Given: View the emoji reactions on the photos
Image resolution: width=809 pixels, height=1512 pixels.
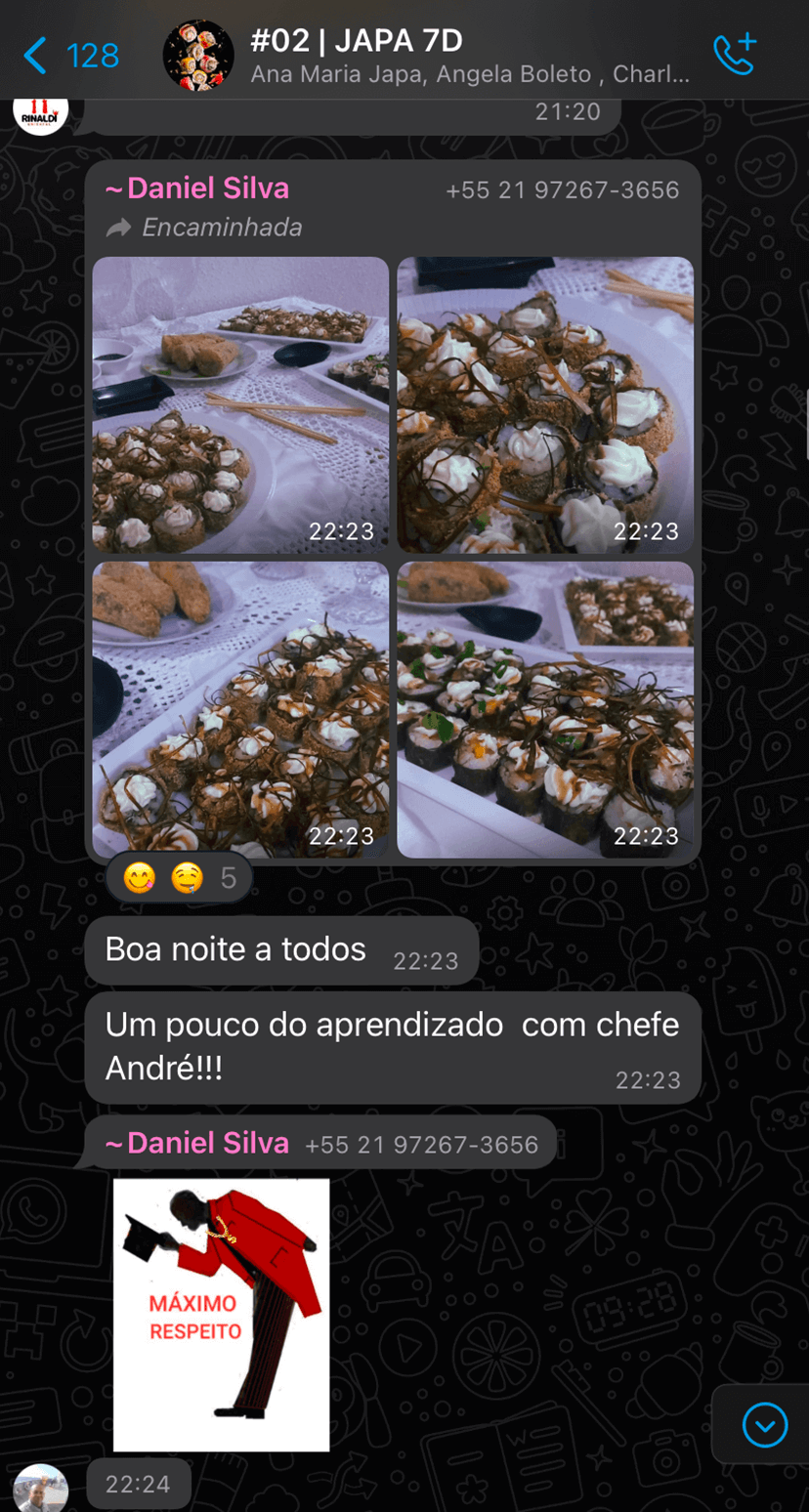Looking at the screenshot, I should [180, 878].
